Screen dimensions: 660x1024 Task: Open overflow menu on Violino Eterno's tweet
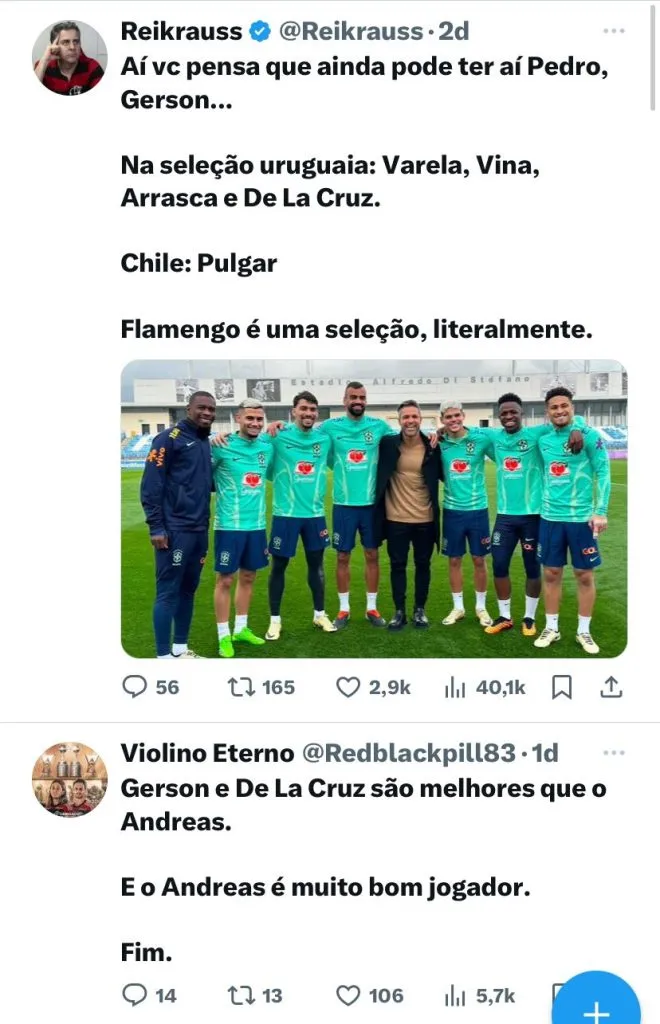coord(614,754)
